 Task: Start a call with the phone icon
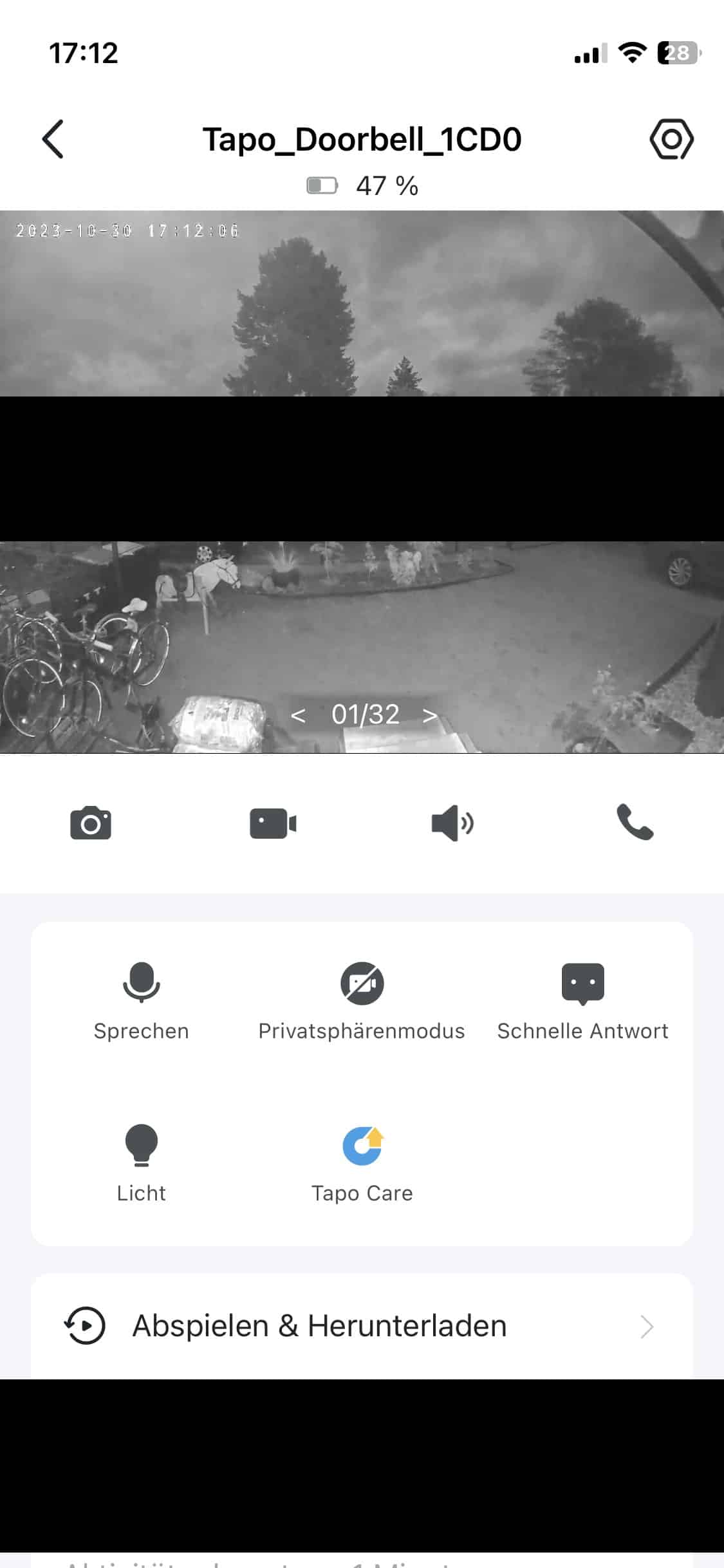coord(635,822)
